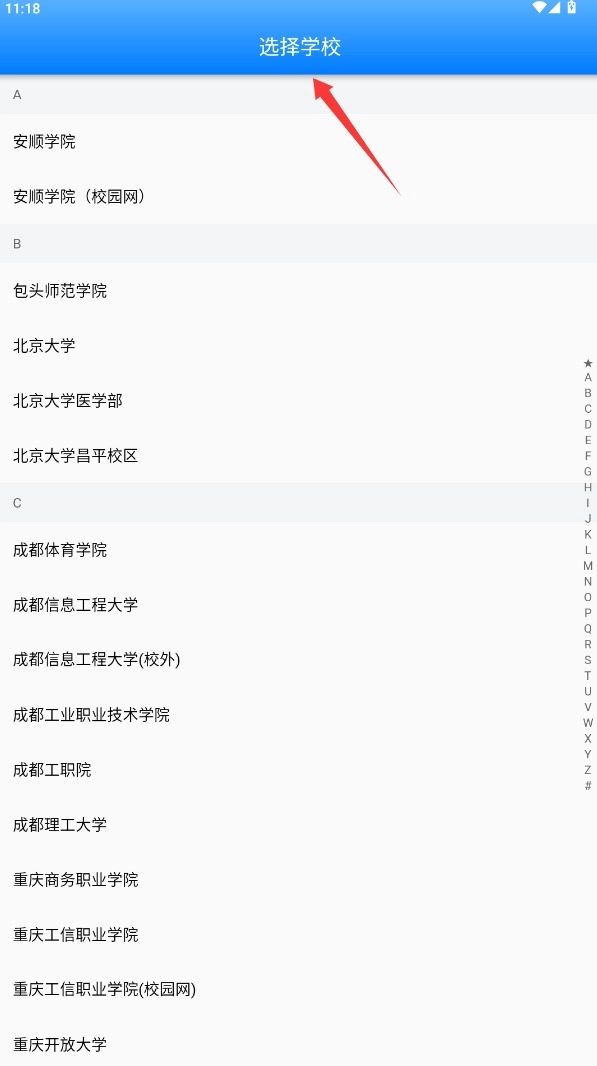Viewport: 597px width, 1066px height.
Task: Jump to letter S in the index
Action: point(588,660)
